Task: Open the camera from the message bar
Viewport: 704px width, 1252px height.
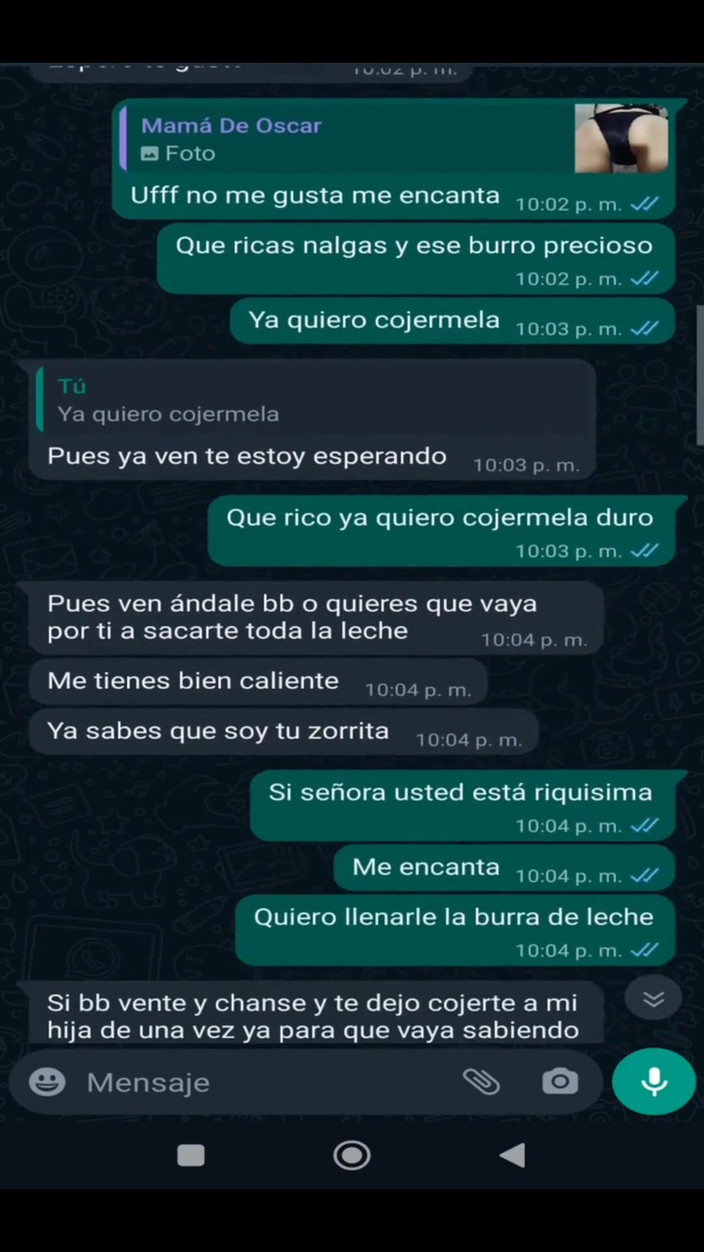Action: [559, 1081]
